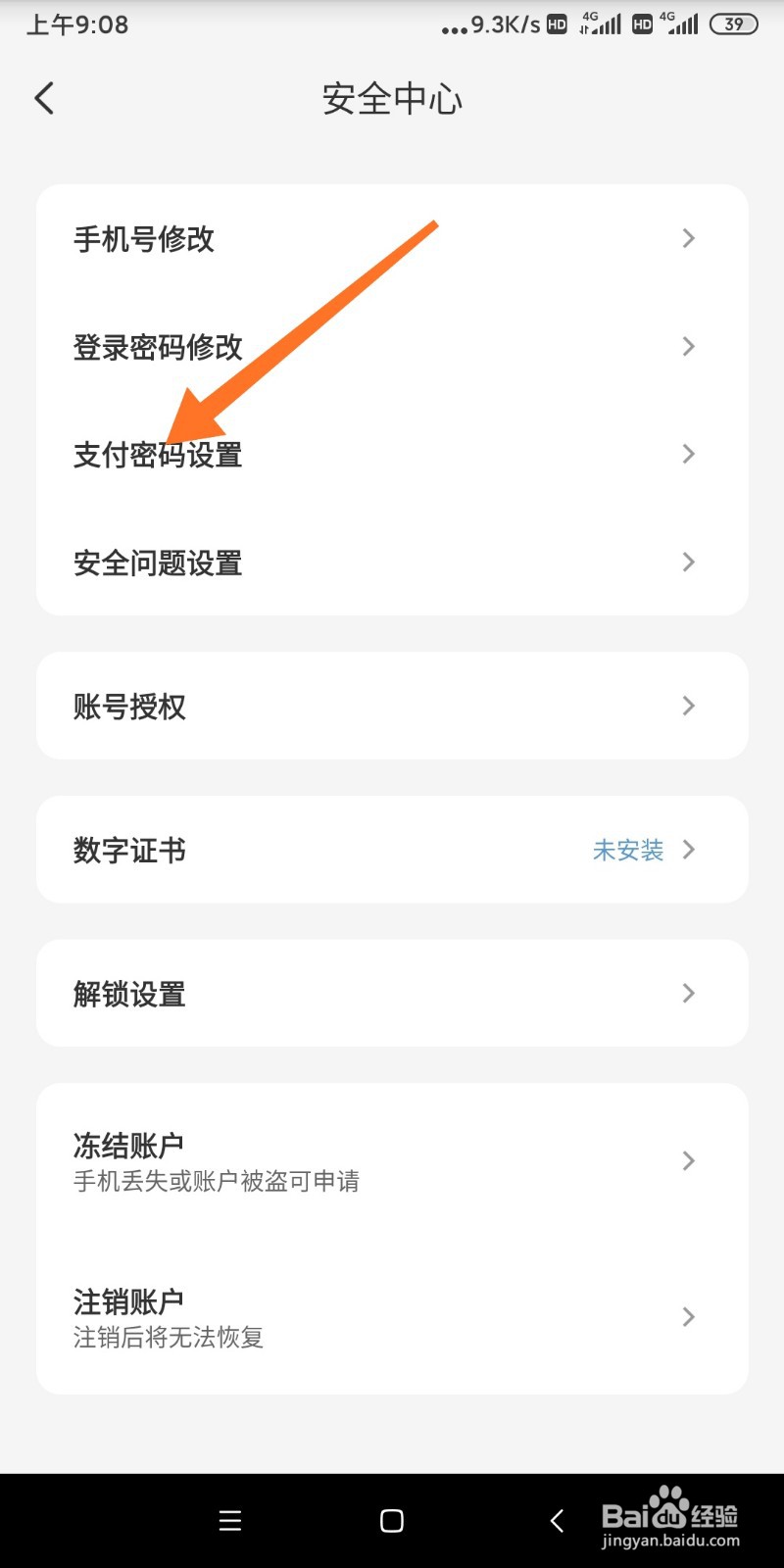The width and height of the screenshot is (784, 1568).
Task: Tap the system home button
Action: pos(392,1521)
